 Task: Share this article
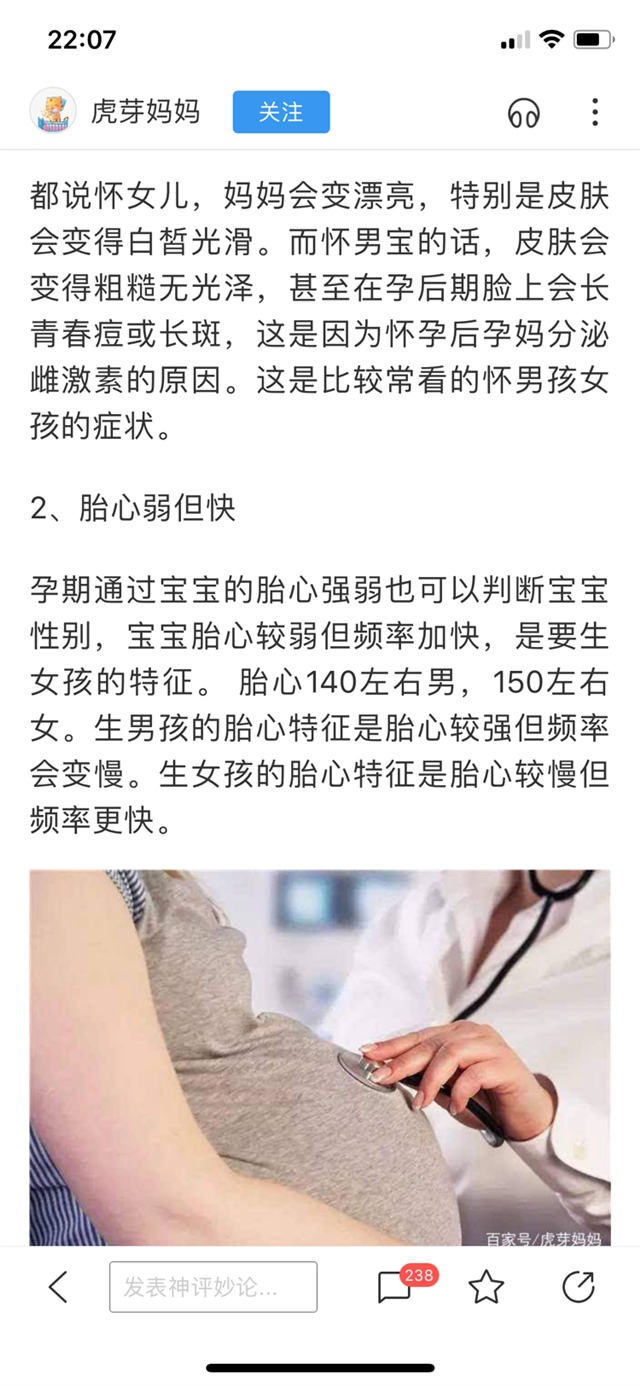click(x=578, y=1287)
